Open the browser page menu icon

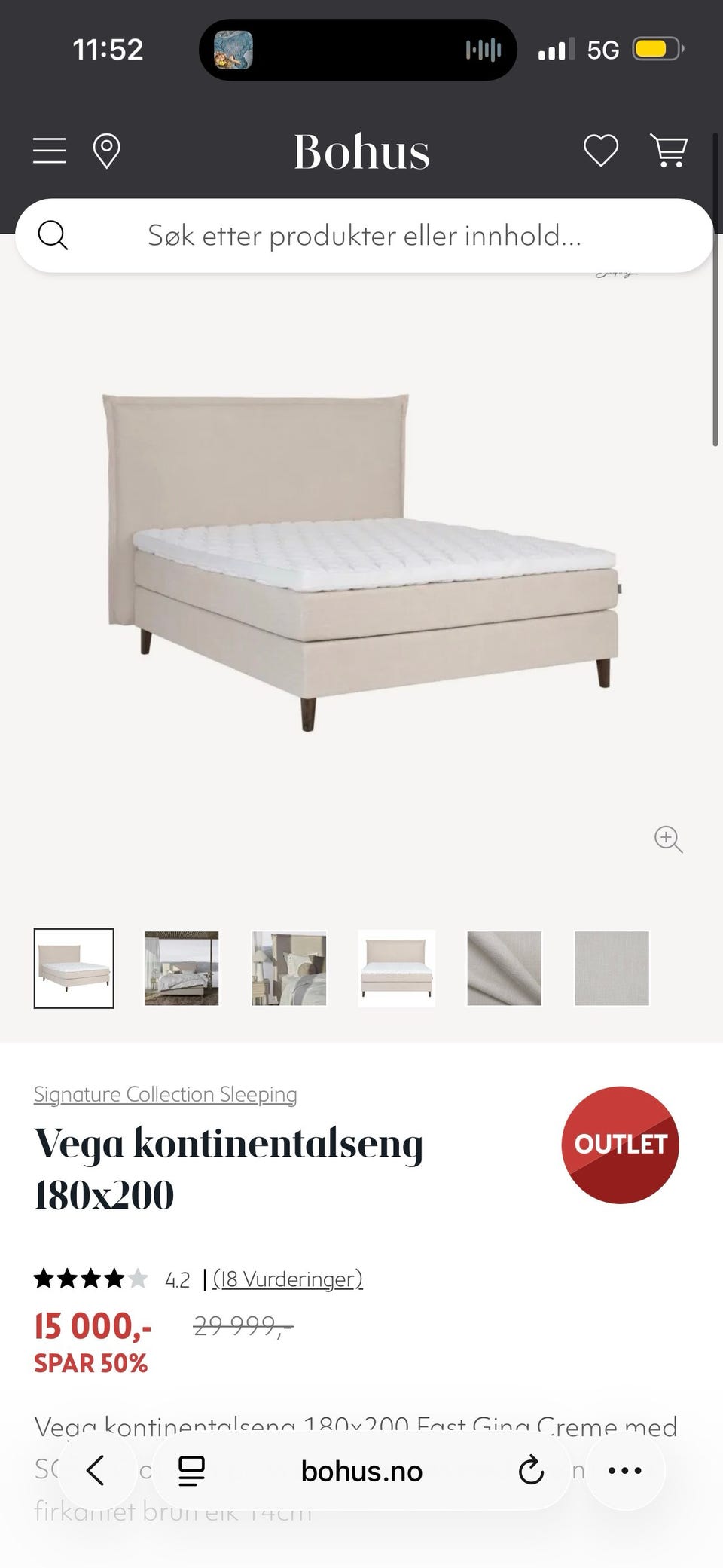191,1470
